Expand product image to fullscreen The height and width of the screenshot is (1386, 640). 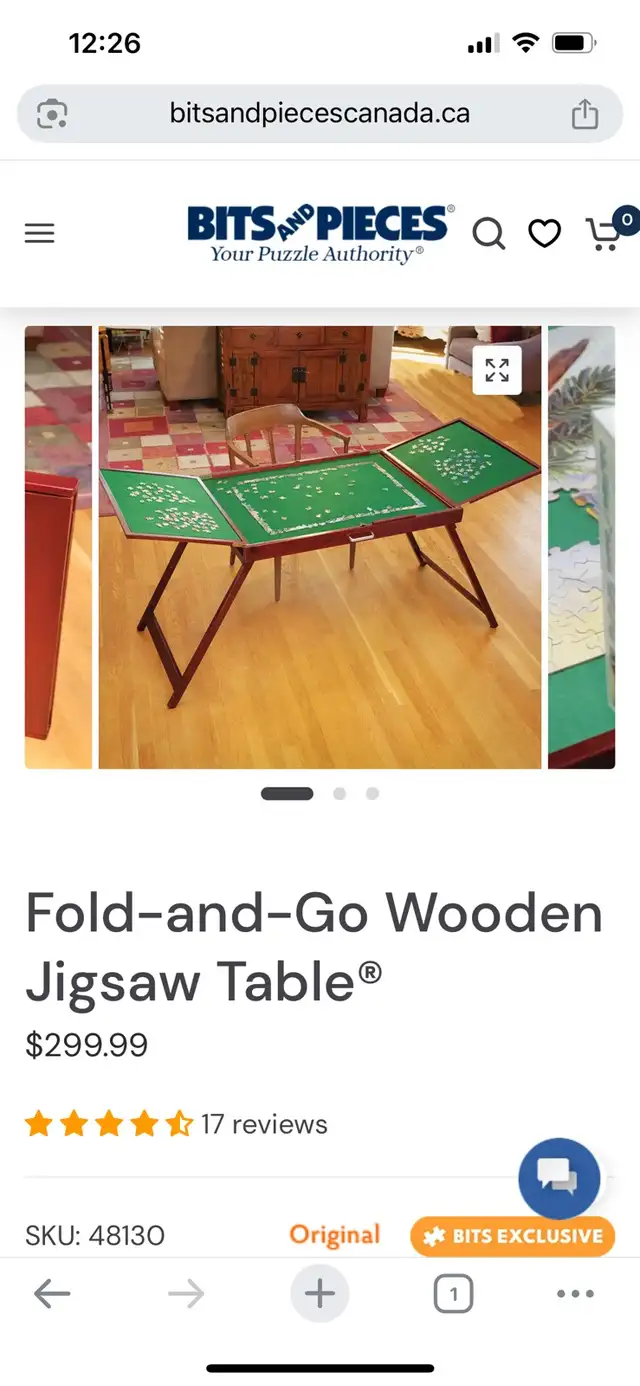point(497,370)
